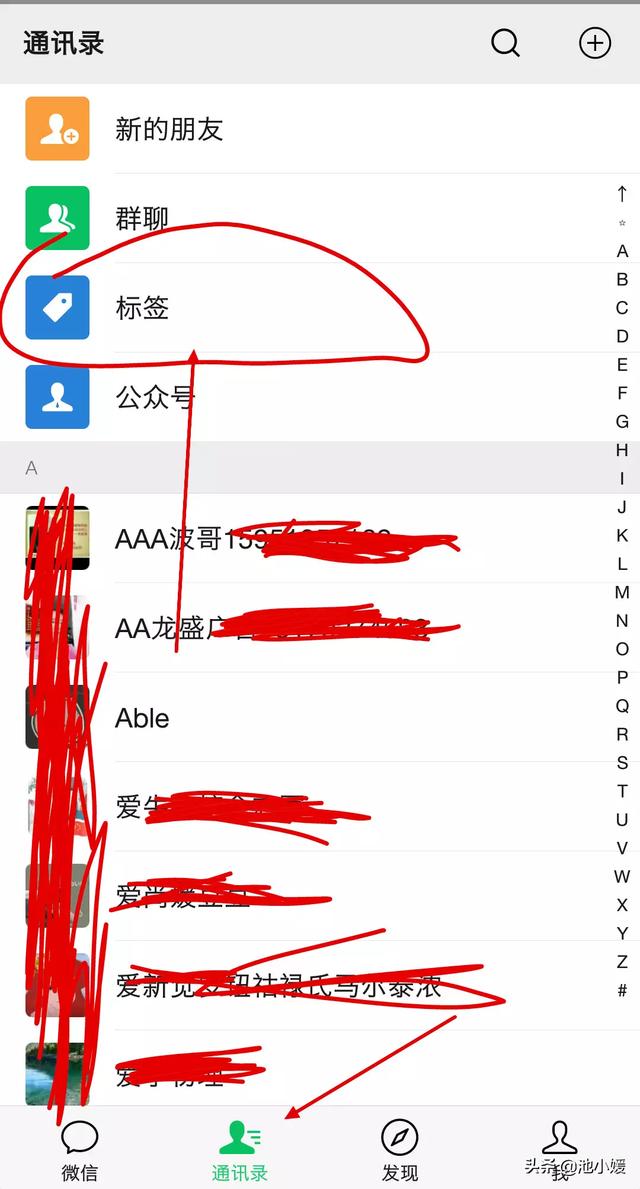Switch to the 发现 discover tab
The height and width of the screenshot is (1189, 640).
coord(400,1150)
